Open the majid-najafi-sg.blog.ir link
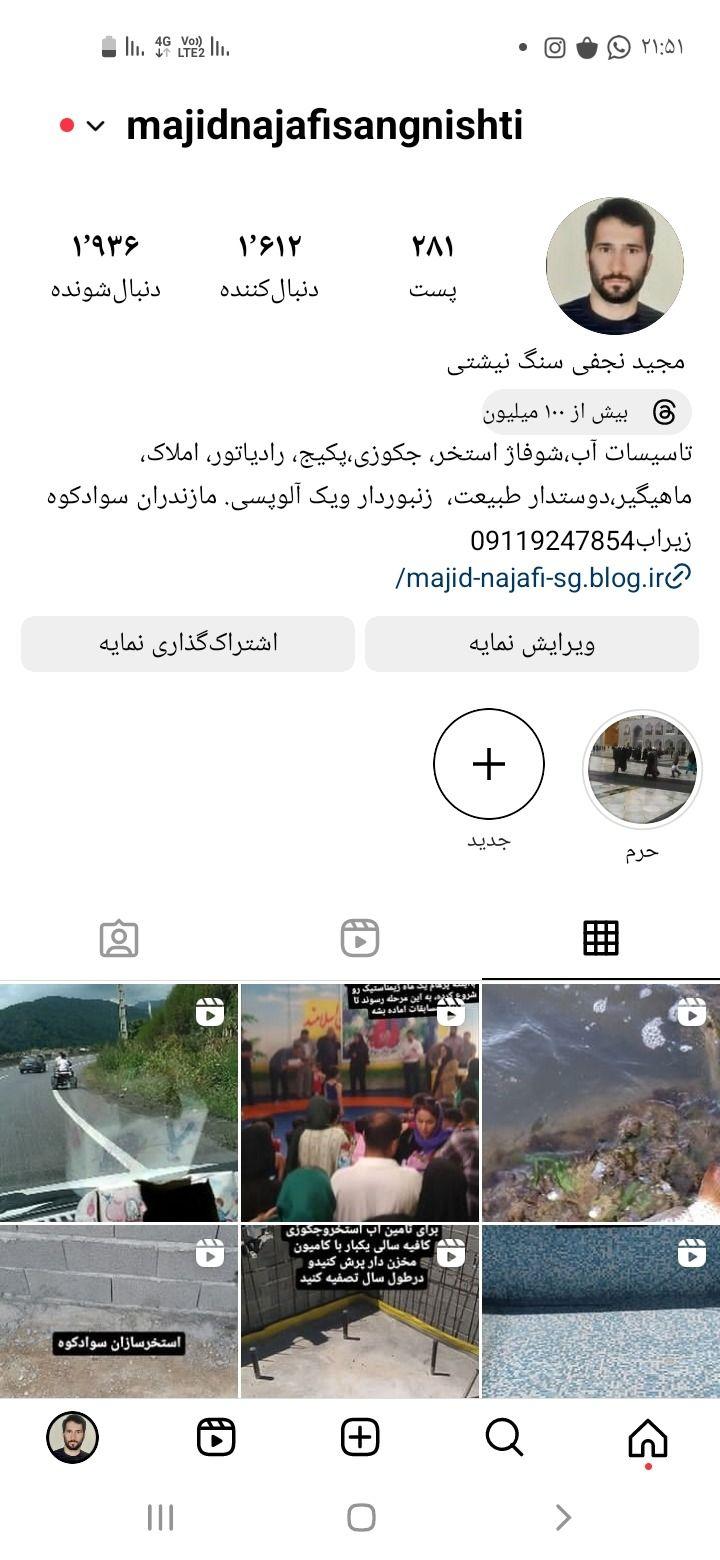The height and width of the screenshot is (1560, 720). (544, 577)
